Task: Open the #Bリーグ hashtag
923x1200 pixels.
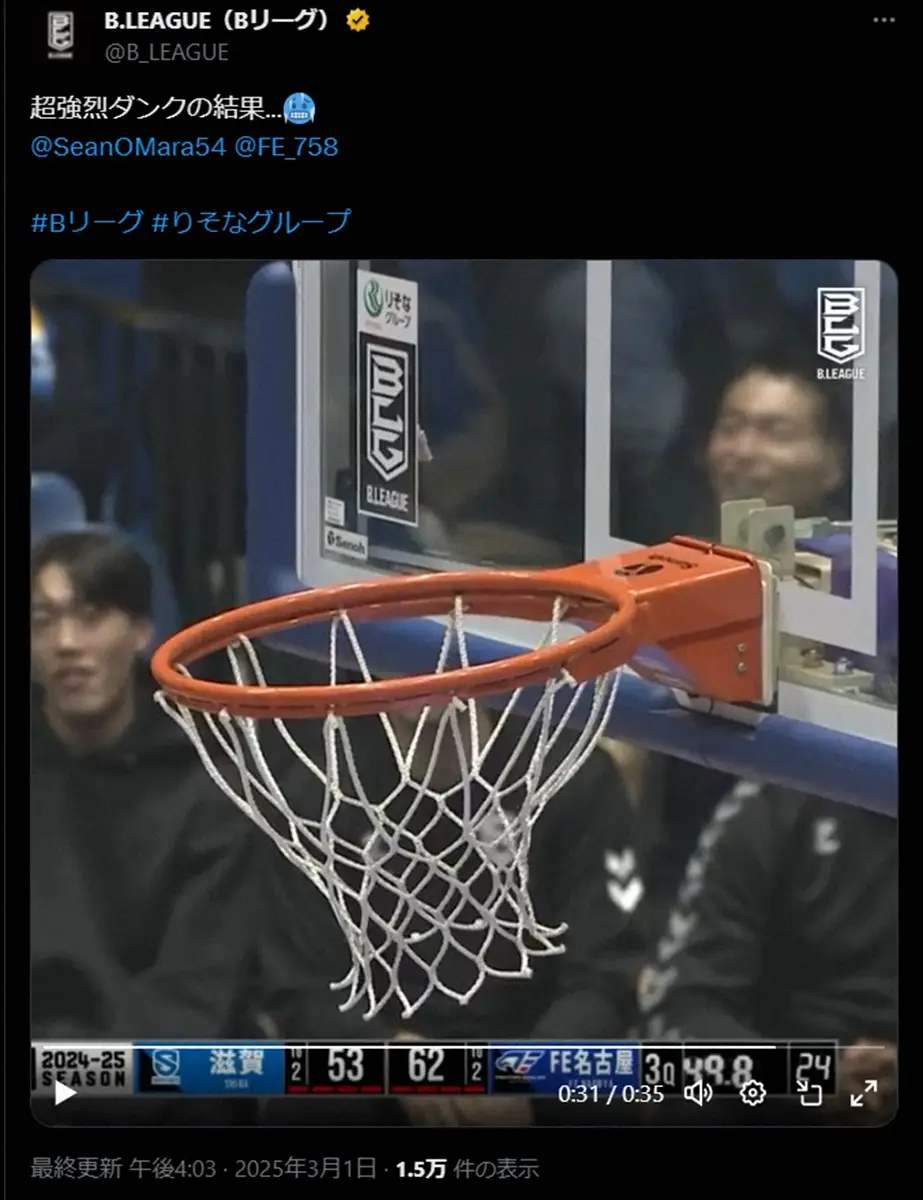Action: (x=87, y=221)
